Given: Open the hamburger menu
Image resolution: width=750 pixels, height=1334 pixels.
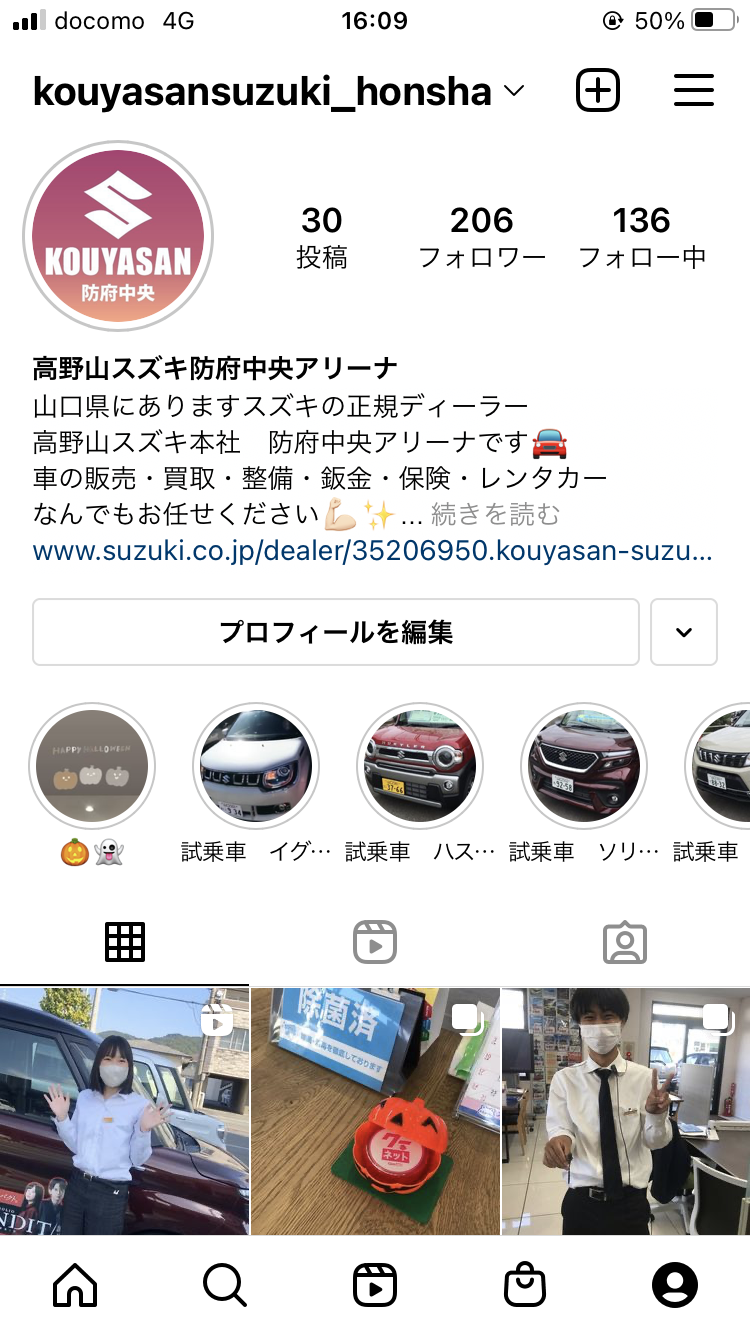Looking at the screenshot, I should (693, 91).
